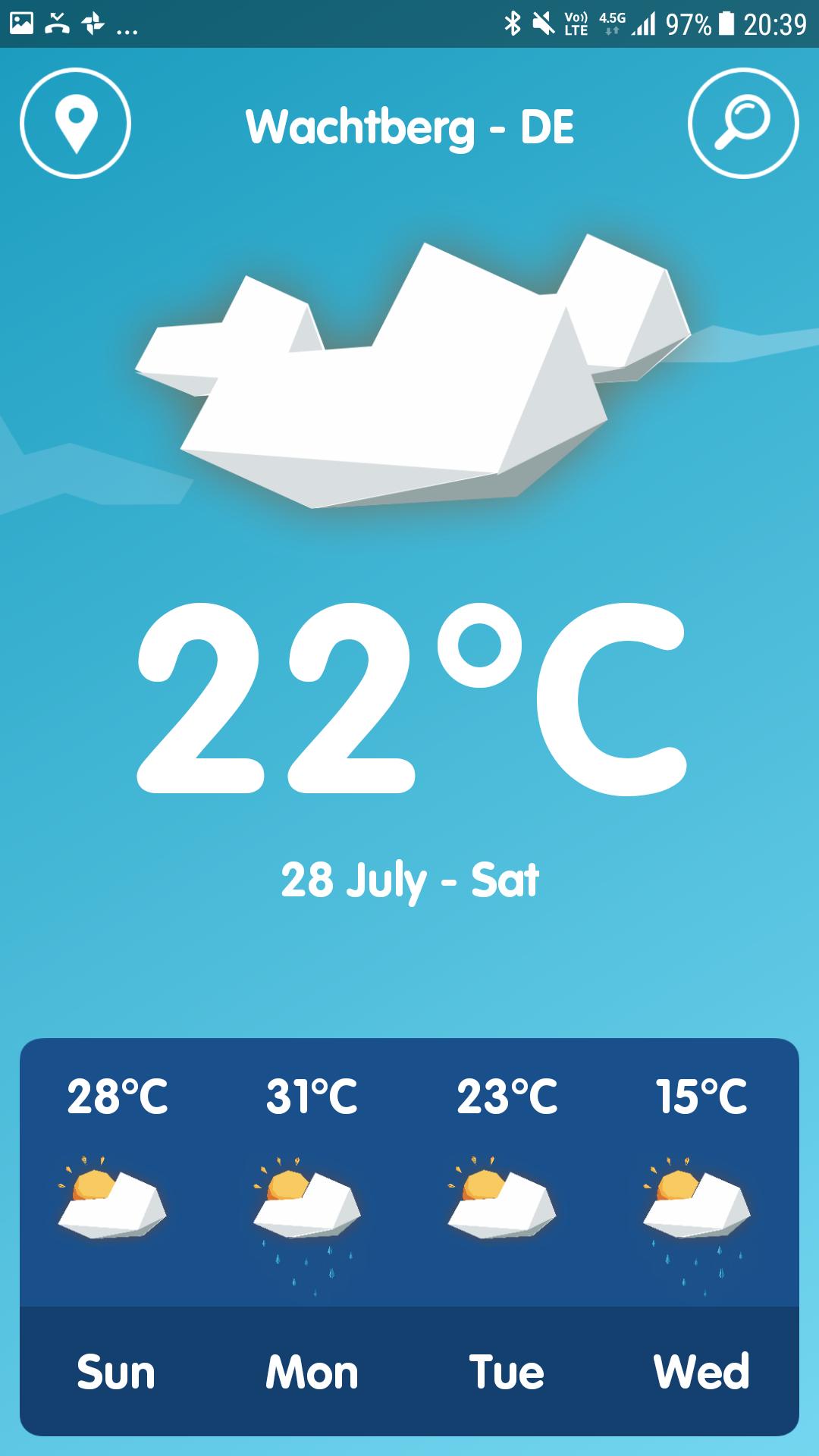Tap the 4.5G network indicator
The height and width of the screenshot is (1456, 819).
[610, 23]
